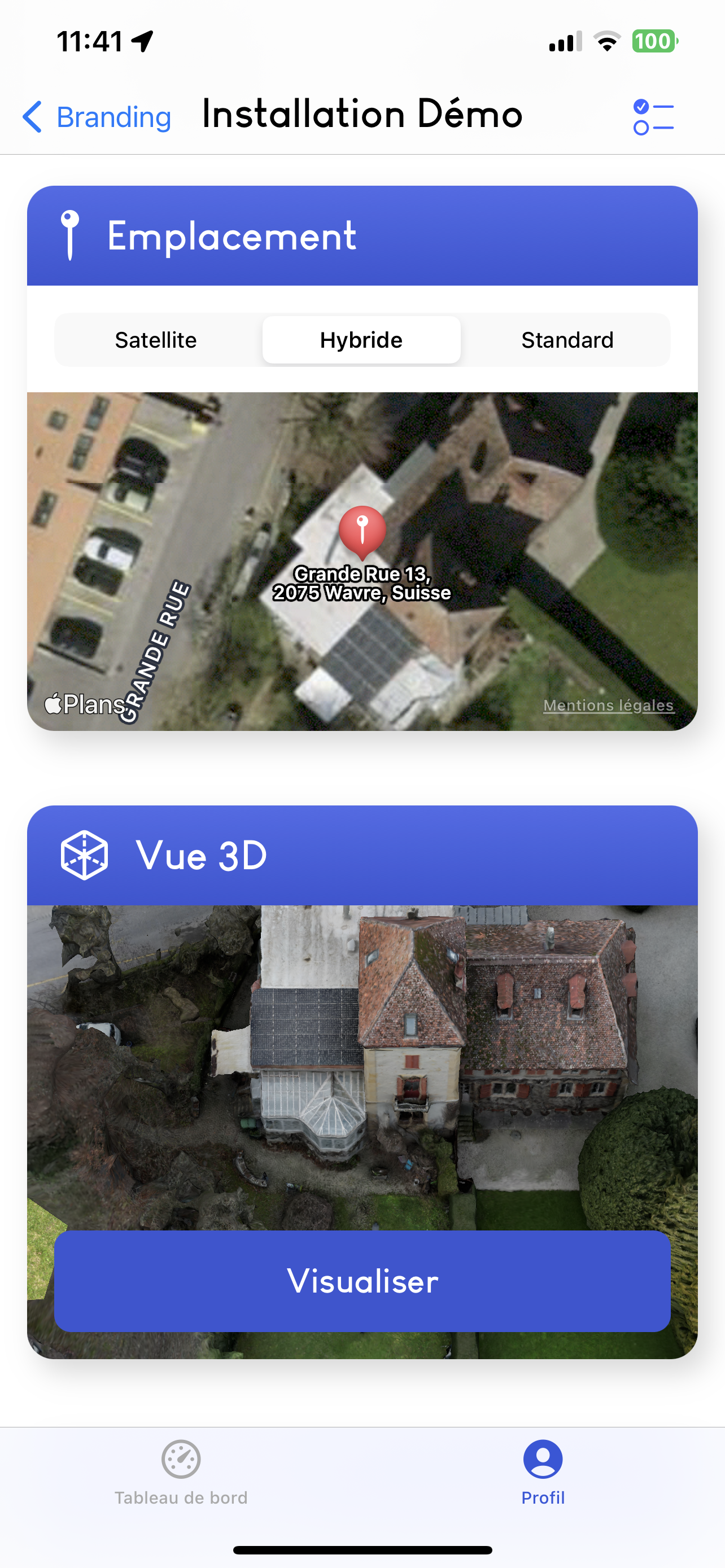This screenshot has height=1568, width=725.
Task: Switch to the Profil tab
Action: point(543,1472)
